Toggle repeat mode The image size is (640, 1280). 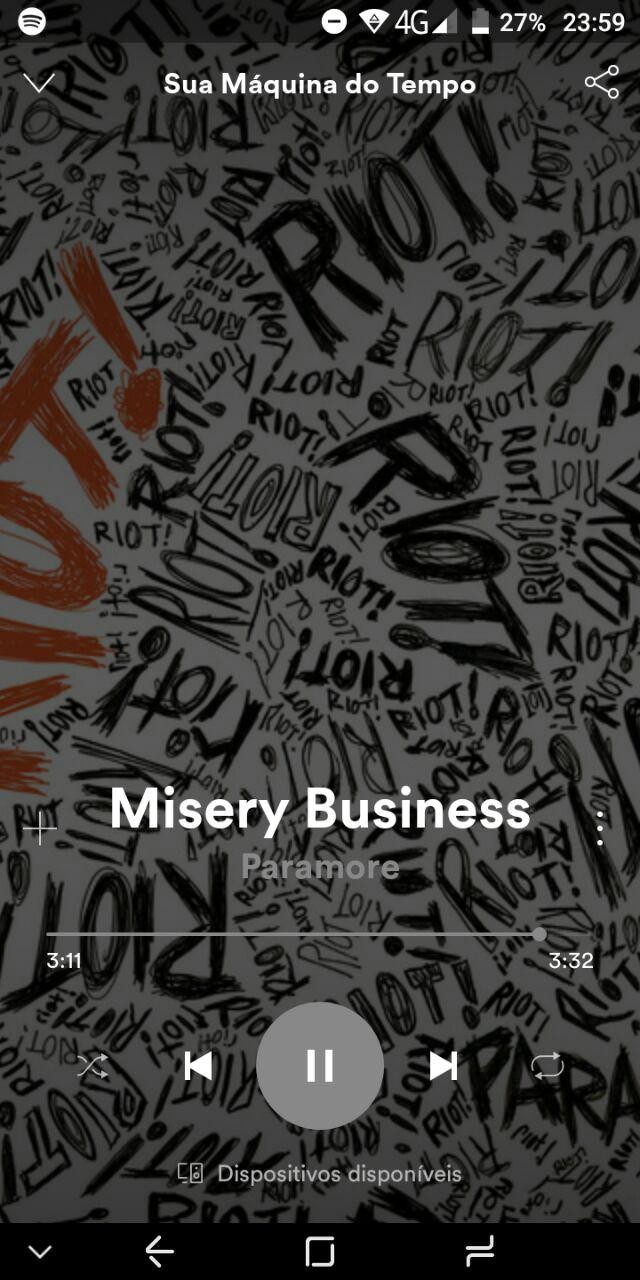coord(548,1066)
